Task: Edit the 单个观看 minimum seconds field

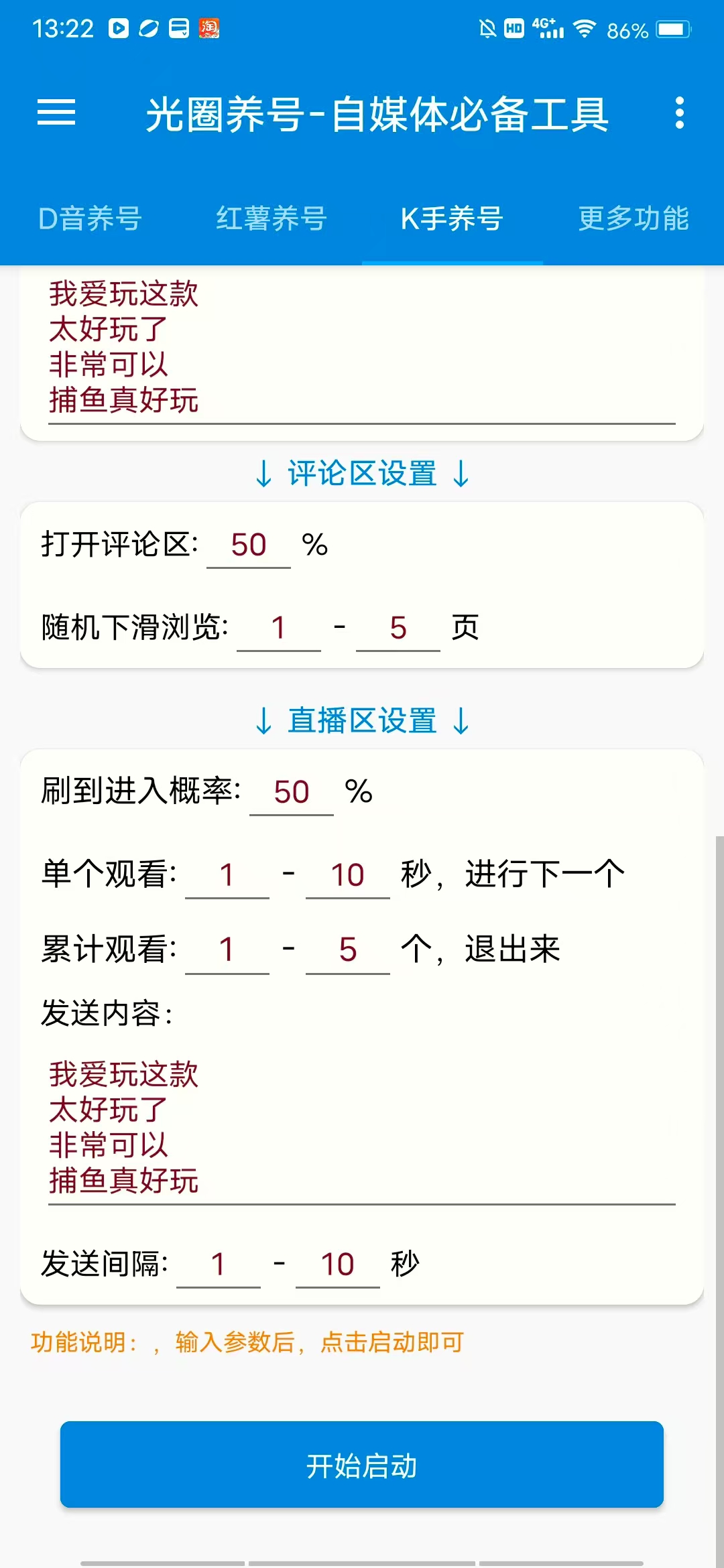Action: coord(227,875)
